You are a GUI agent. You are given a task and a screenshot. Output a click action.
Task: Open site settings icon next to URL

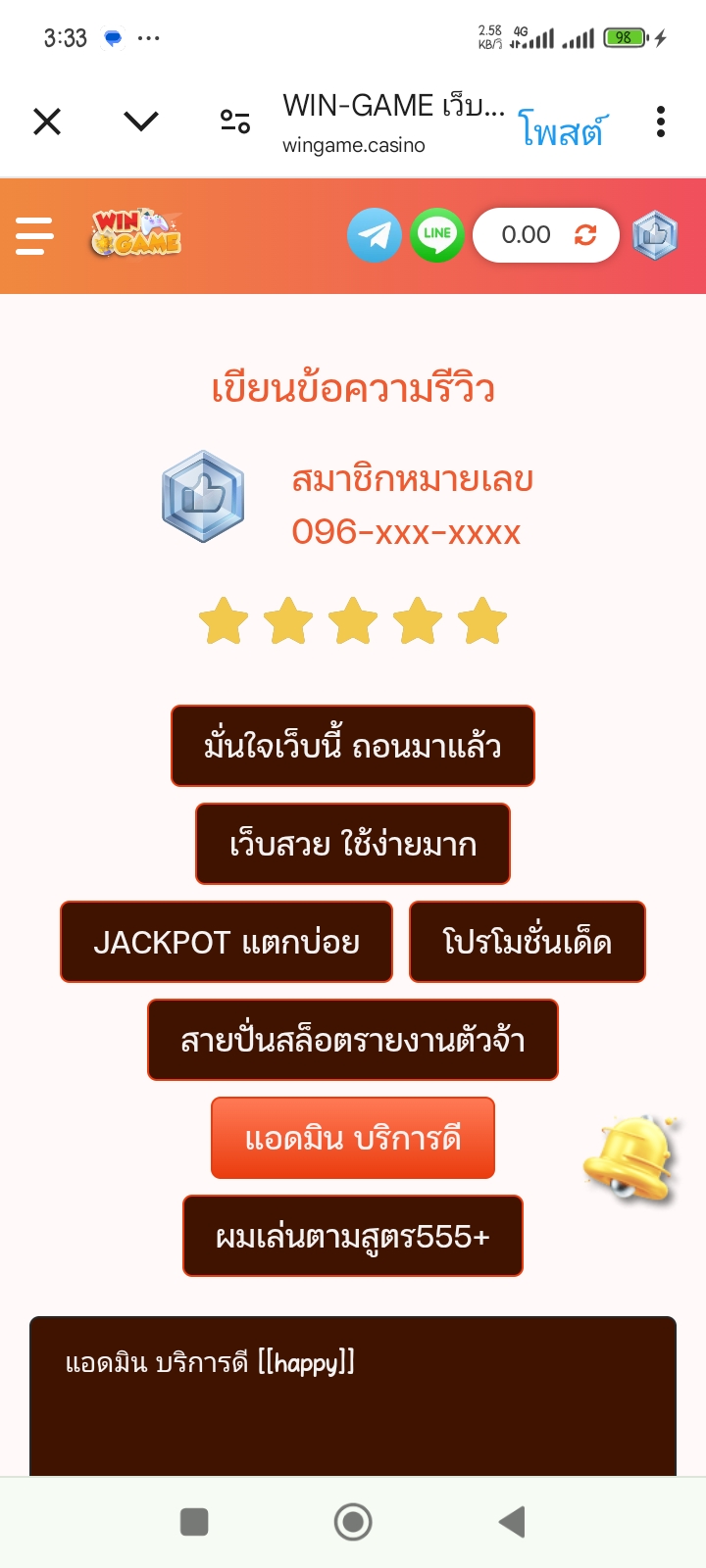[x=235, y=122]
